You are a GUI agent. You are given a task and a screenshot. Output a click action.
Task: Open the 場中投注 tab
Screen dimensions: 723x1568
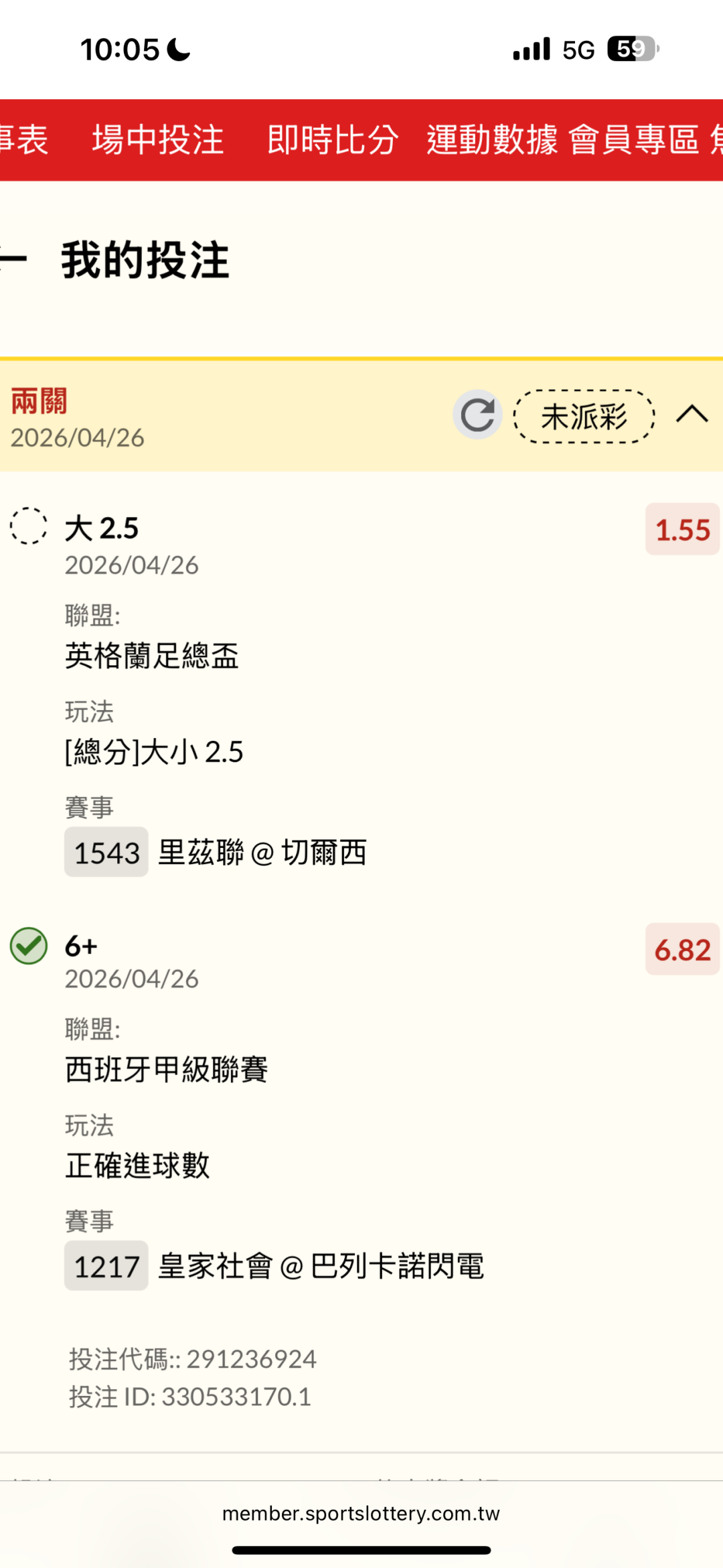click(x=157, y=140)
